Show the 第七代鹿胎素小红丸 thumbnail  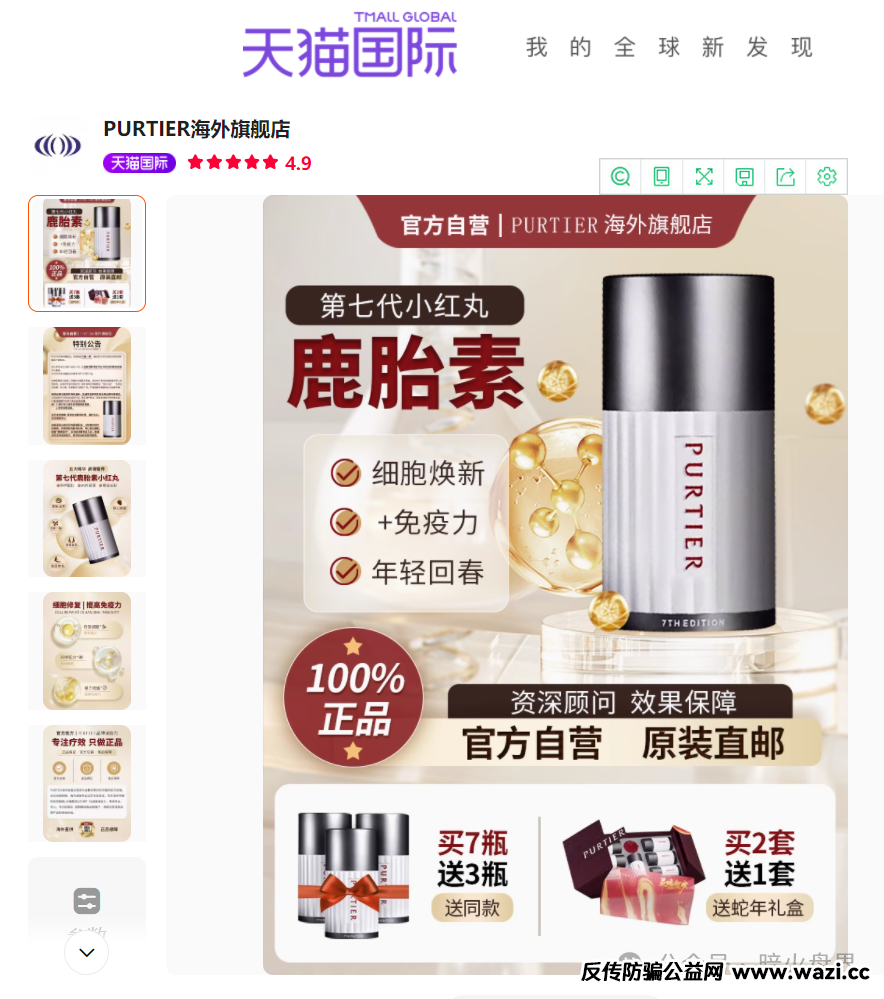(x=87, y=518)
